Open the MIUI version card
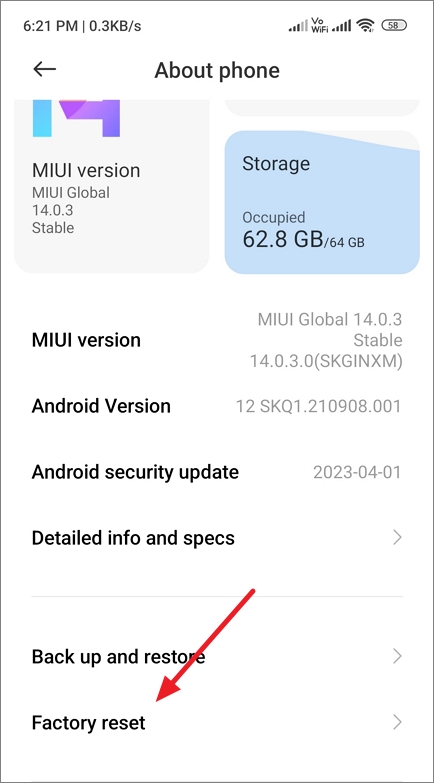Image resolution: width=434 pixels, height=783 pixels. [112, 187]
